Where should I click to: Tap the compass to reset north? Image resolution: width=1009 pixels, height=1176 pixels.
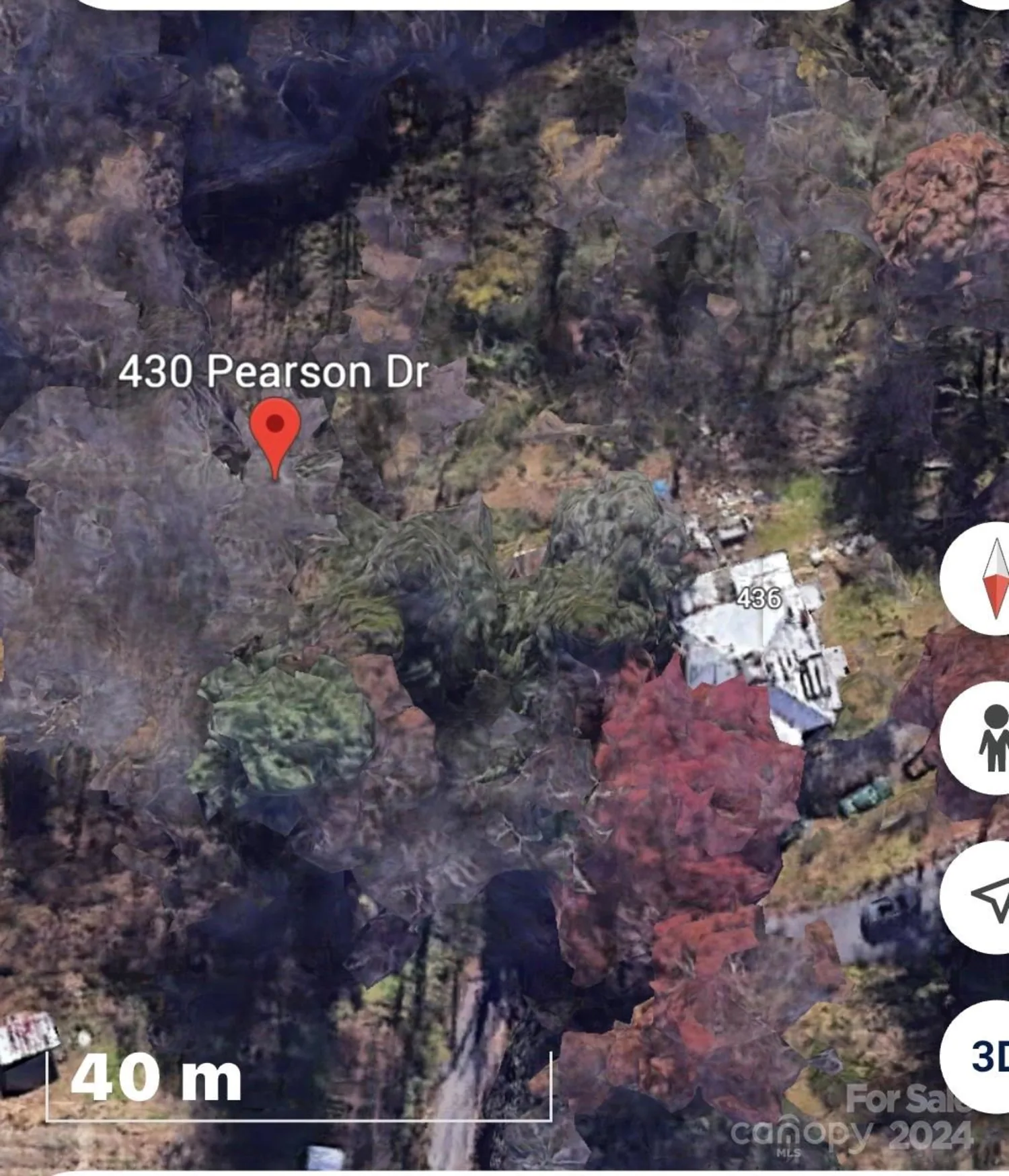987,578
